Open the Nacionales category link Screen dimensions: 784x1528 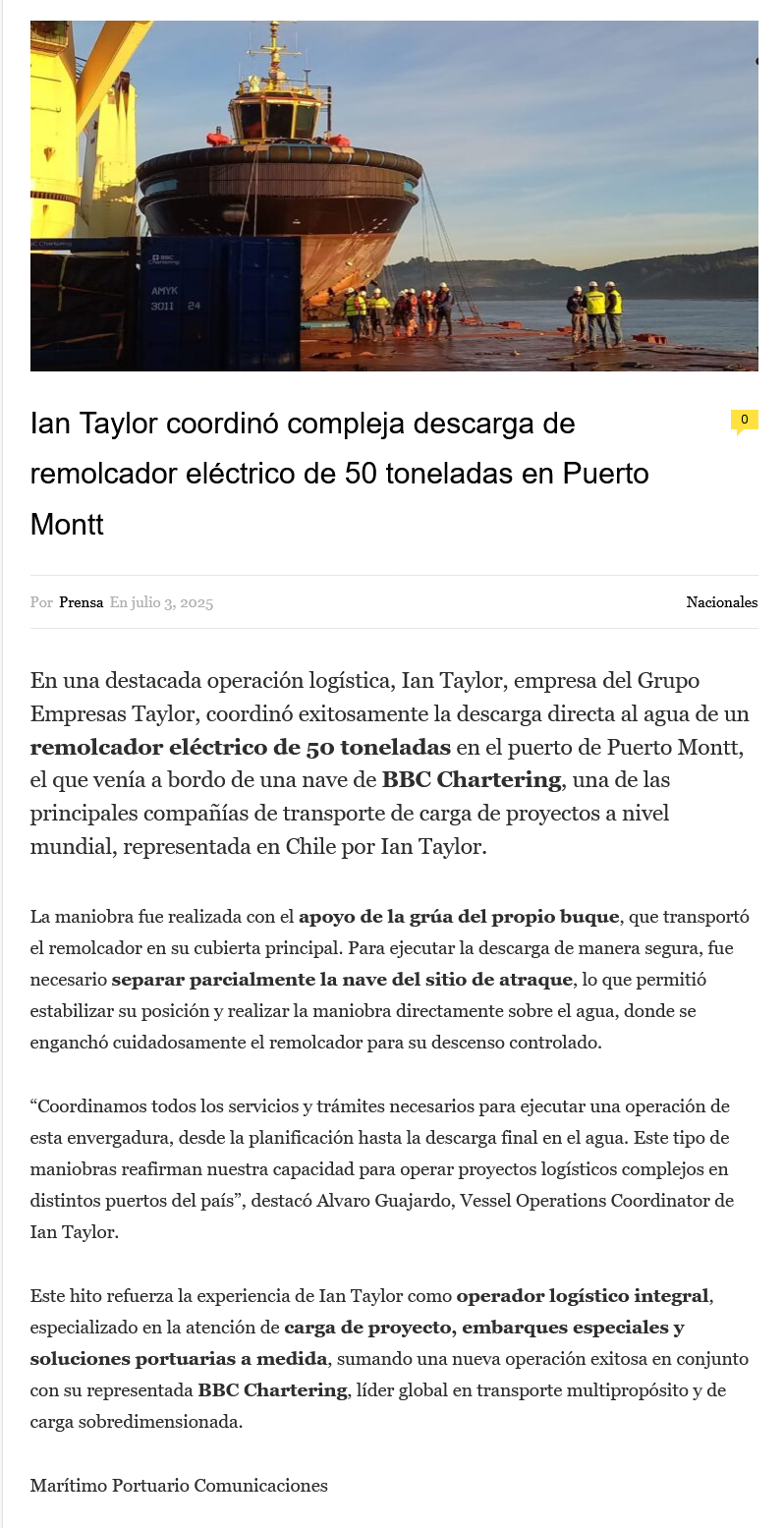click(x=722, y=602)
